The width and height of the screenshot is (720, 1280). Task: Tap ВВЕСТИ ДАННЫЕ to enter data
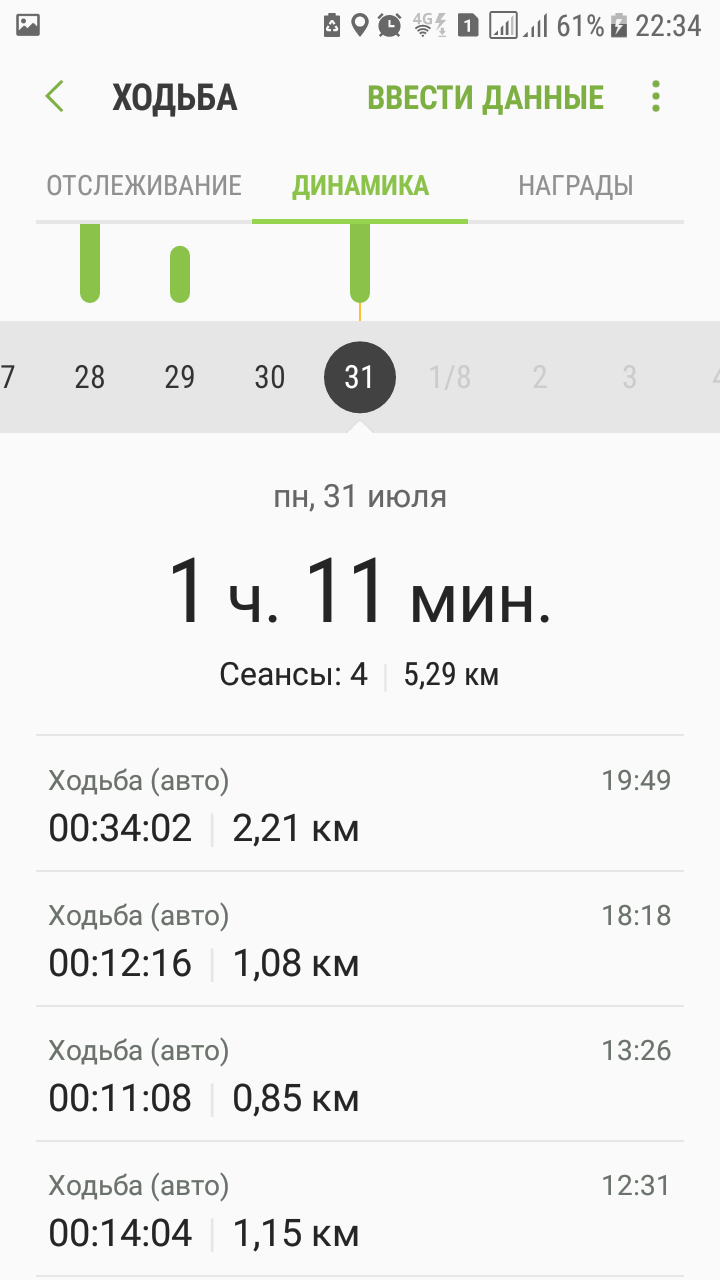coord(485,97)
